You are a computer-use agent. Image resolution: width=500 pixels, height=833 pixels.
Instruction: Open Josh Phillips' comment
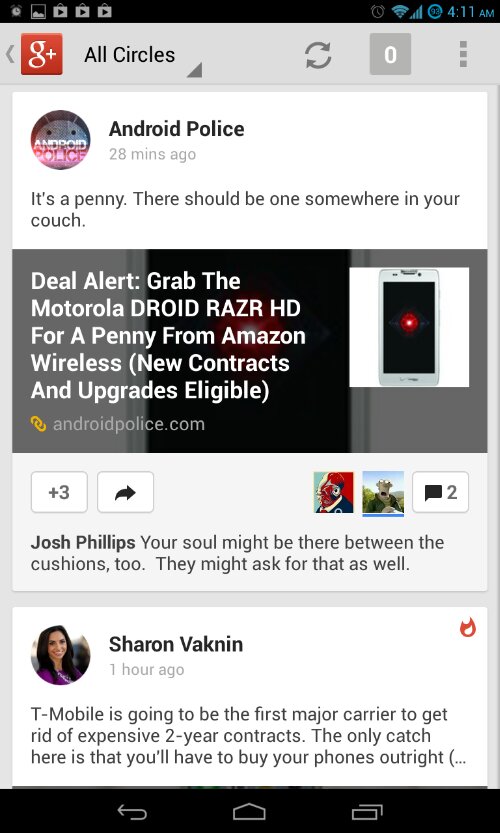[237, 553]
